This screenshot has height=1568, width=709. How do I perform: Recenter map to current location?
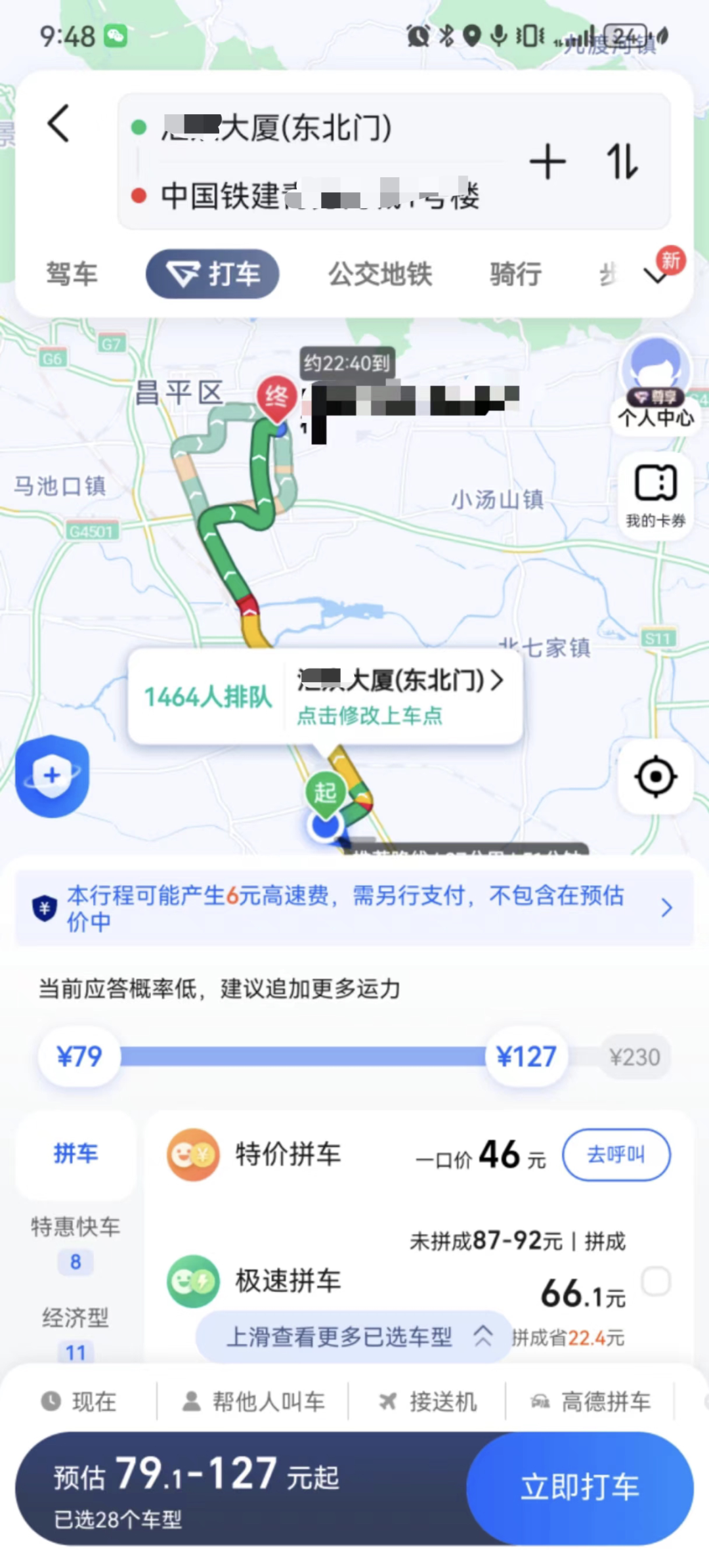point(655,777)
